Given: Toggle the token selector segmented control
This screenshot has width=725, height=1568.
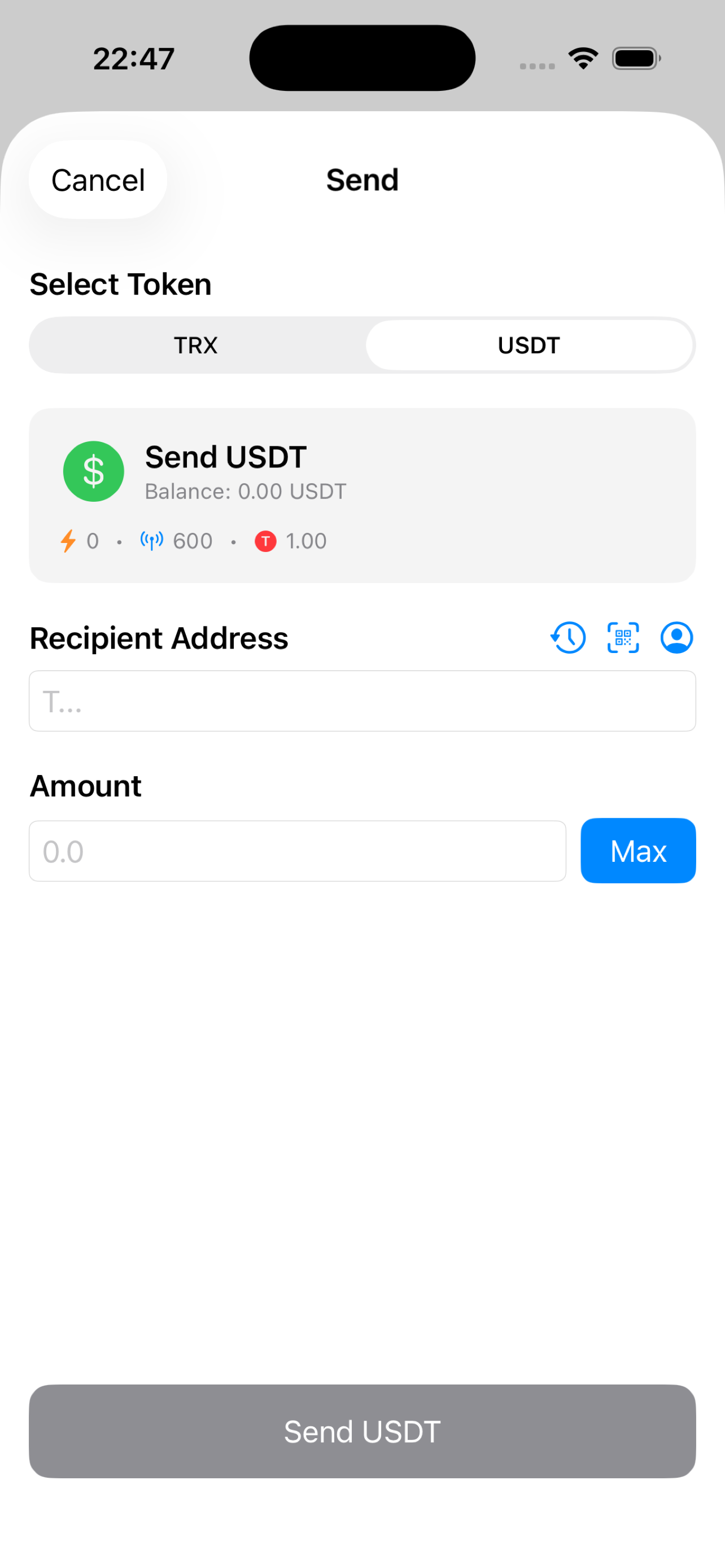Looking at the screenshot, I should [362, 344].
